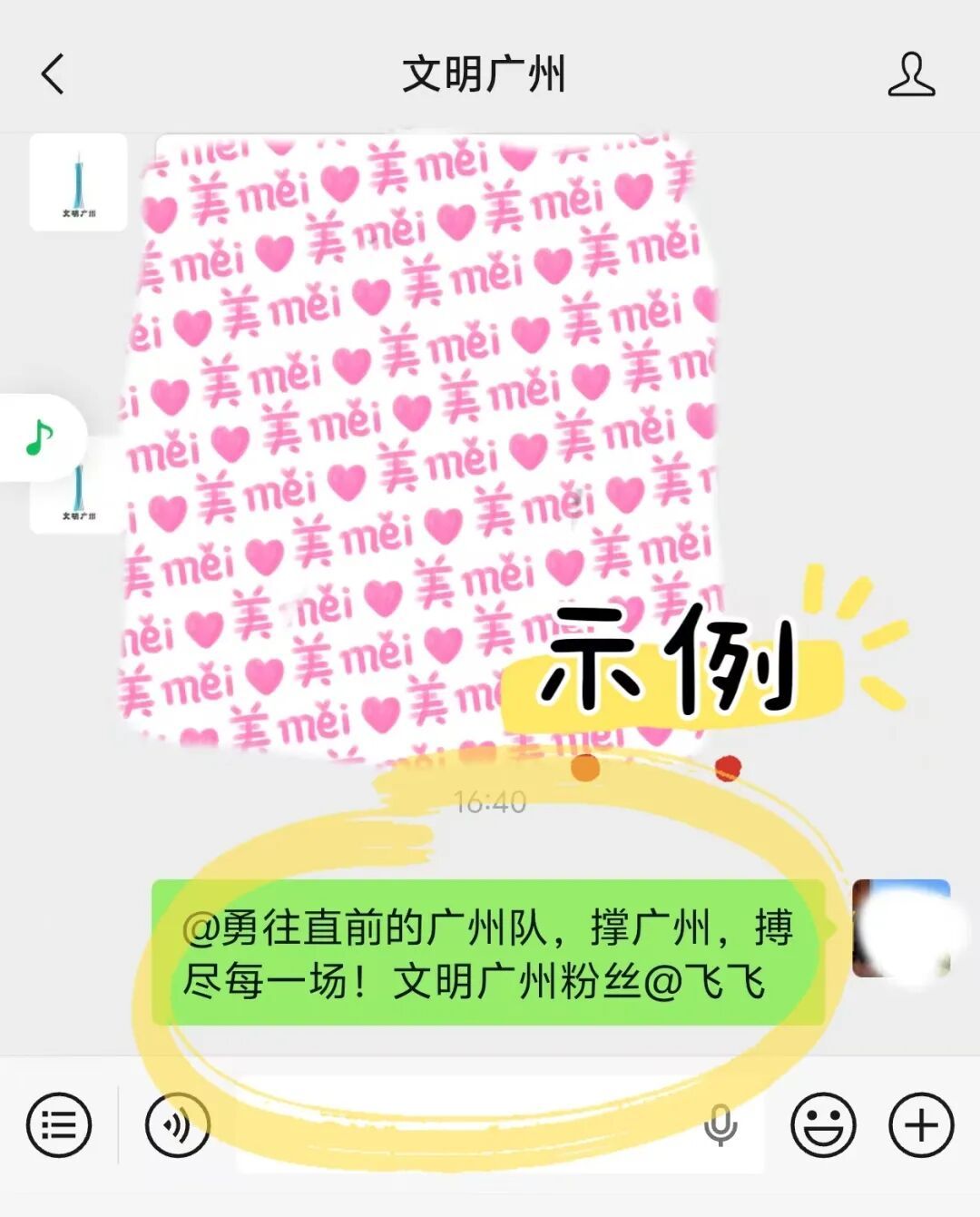Go back from the 文明广州 chat
Screen dimensions: 980x1217
point(53,74)
